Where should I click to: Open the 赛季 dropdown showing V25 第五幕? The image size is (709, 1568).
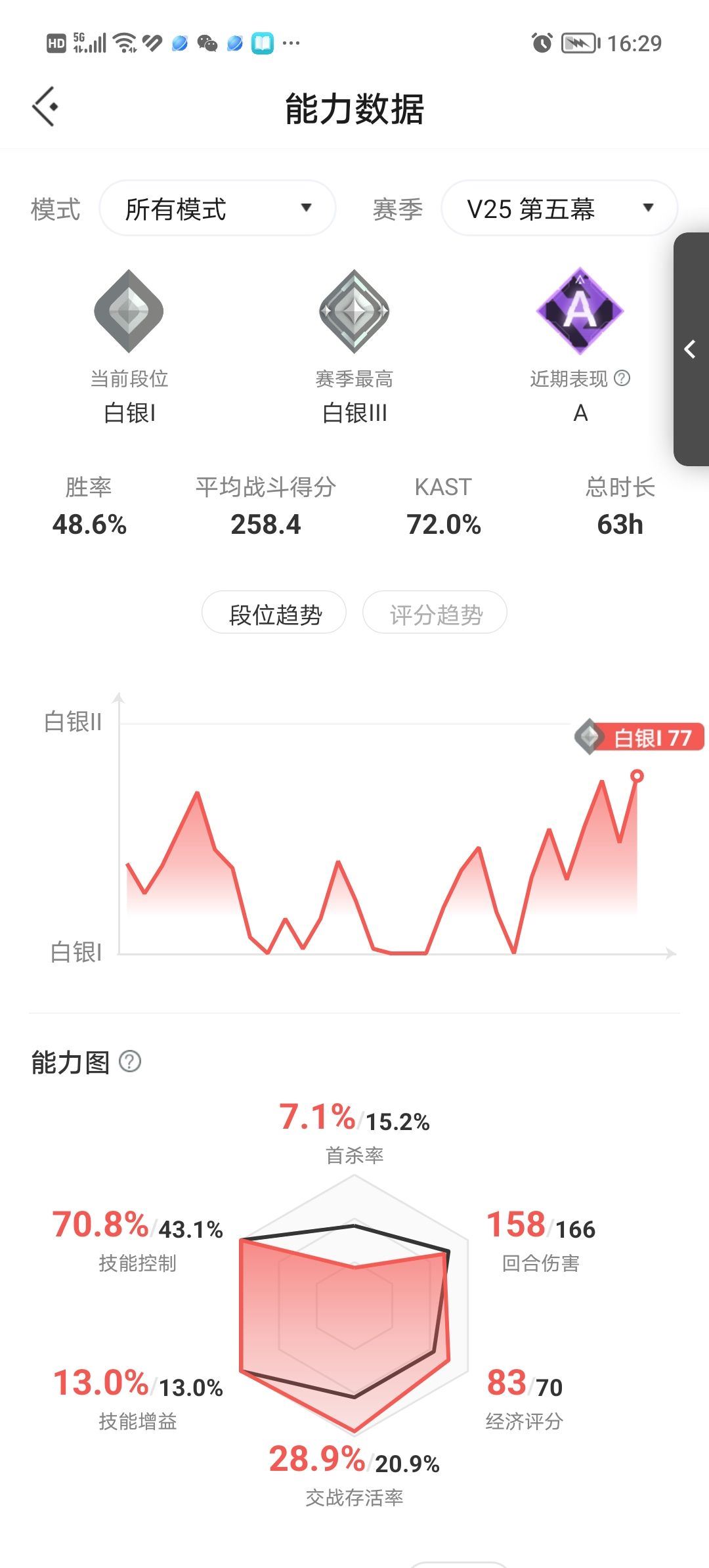559,209
